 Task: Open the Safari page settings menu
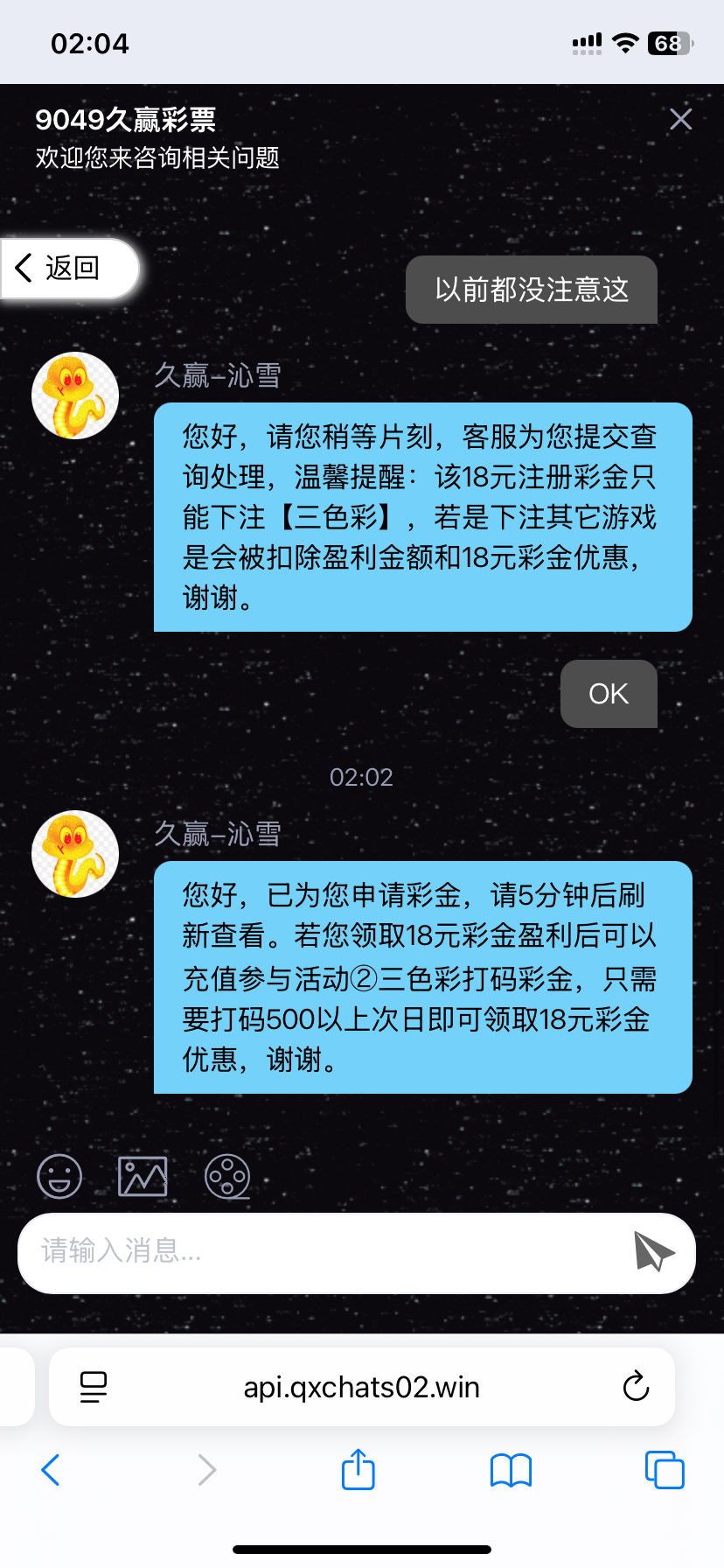94,1387
